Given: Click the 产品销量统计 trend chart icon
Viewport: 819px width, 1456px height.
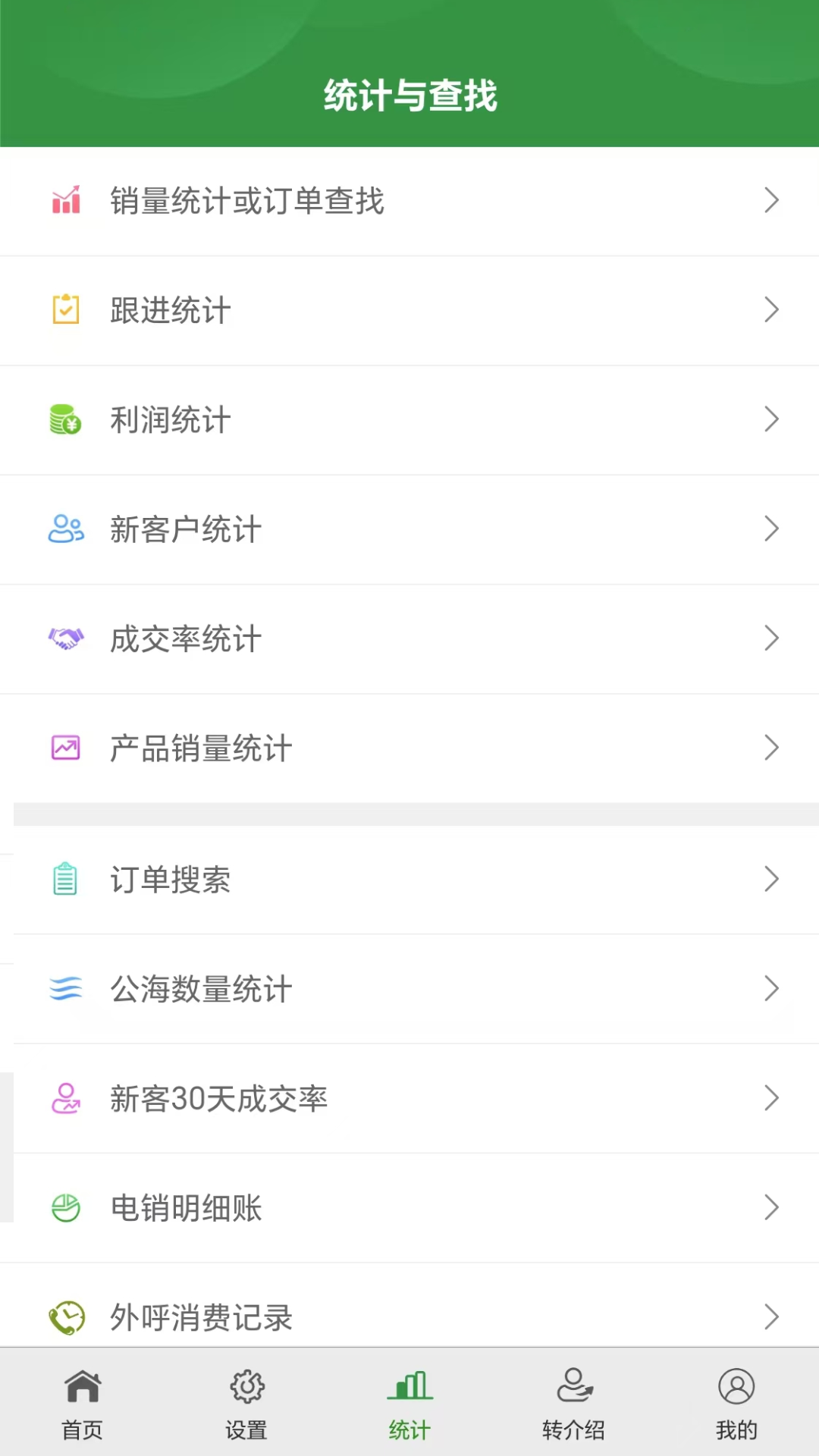Looking at the screenshot, I should tap(66, 748).
